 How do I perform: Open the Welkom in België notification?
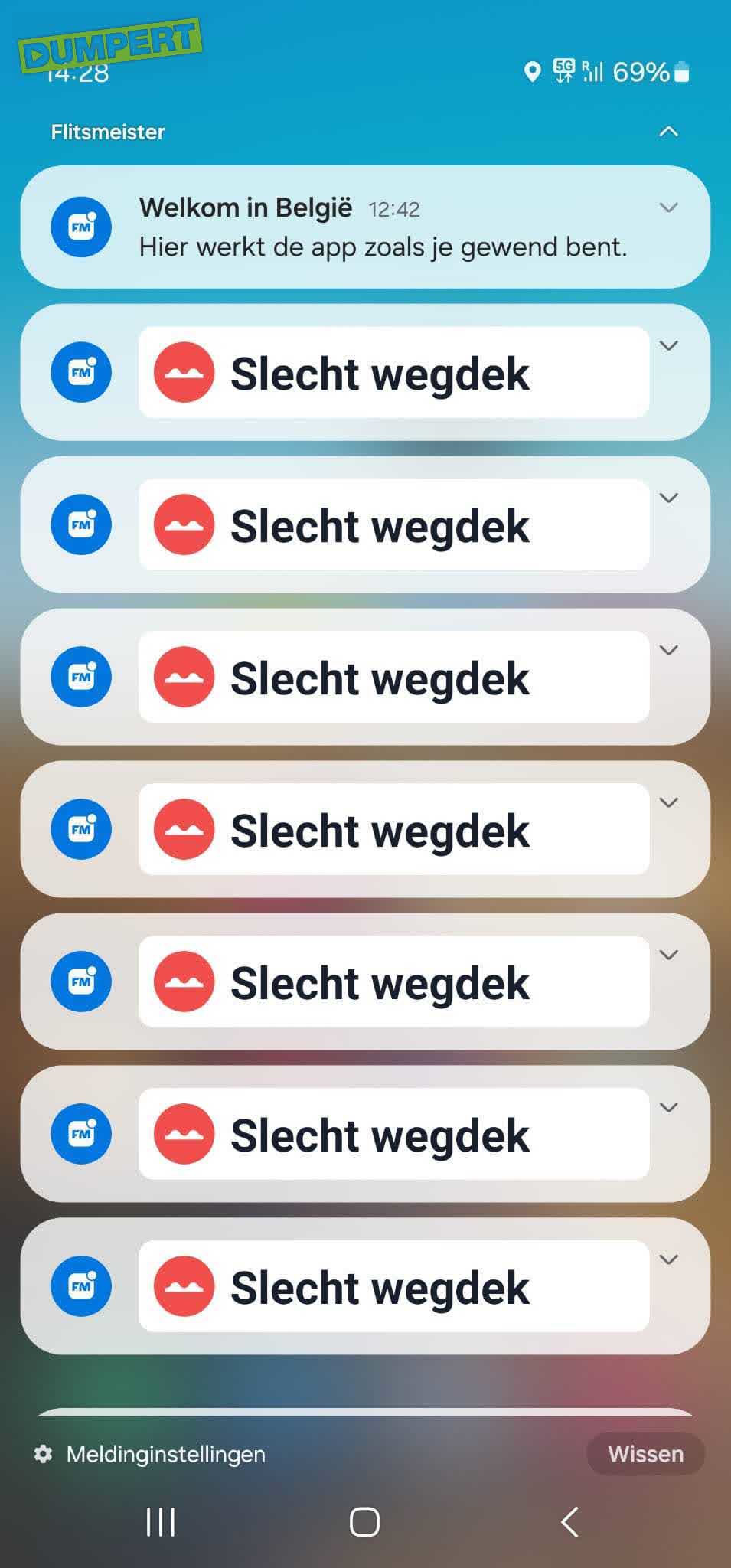365,227
